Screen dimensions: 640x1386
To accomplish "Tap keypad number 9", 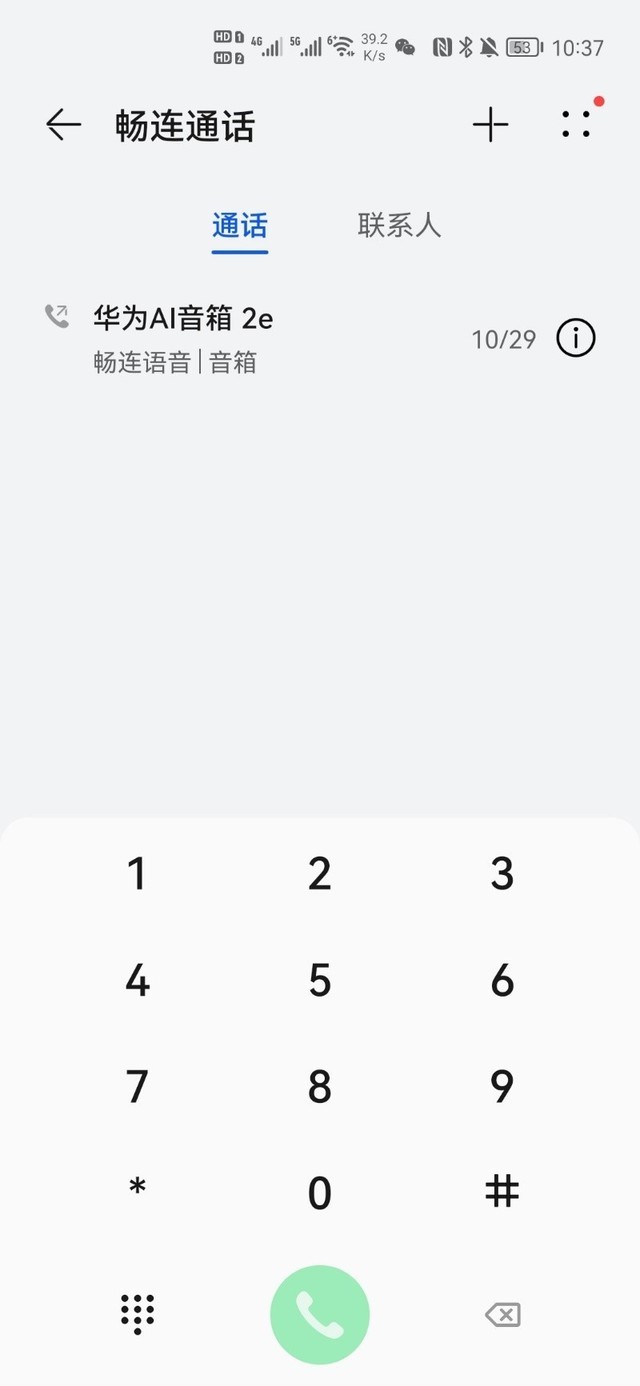I will click(x=502, y=1087).
